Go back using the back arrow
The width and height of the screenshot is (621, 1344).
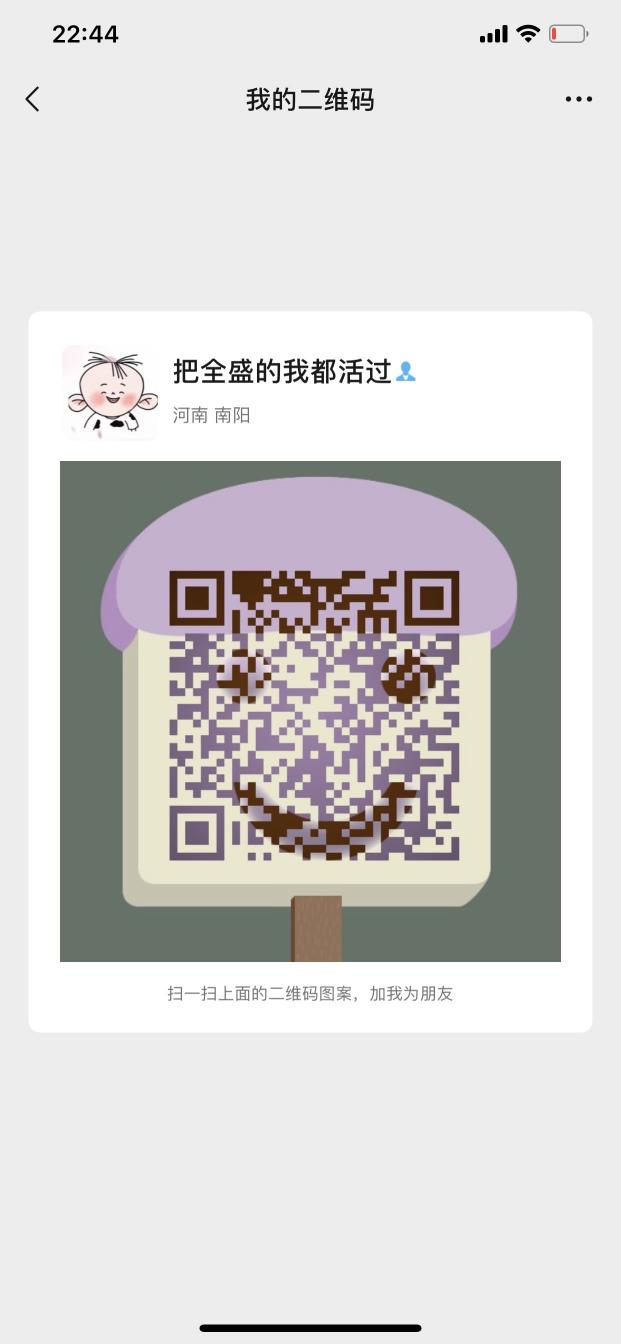click(x=33, y=99)
